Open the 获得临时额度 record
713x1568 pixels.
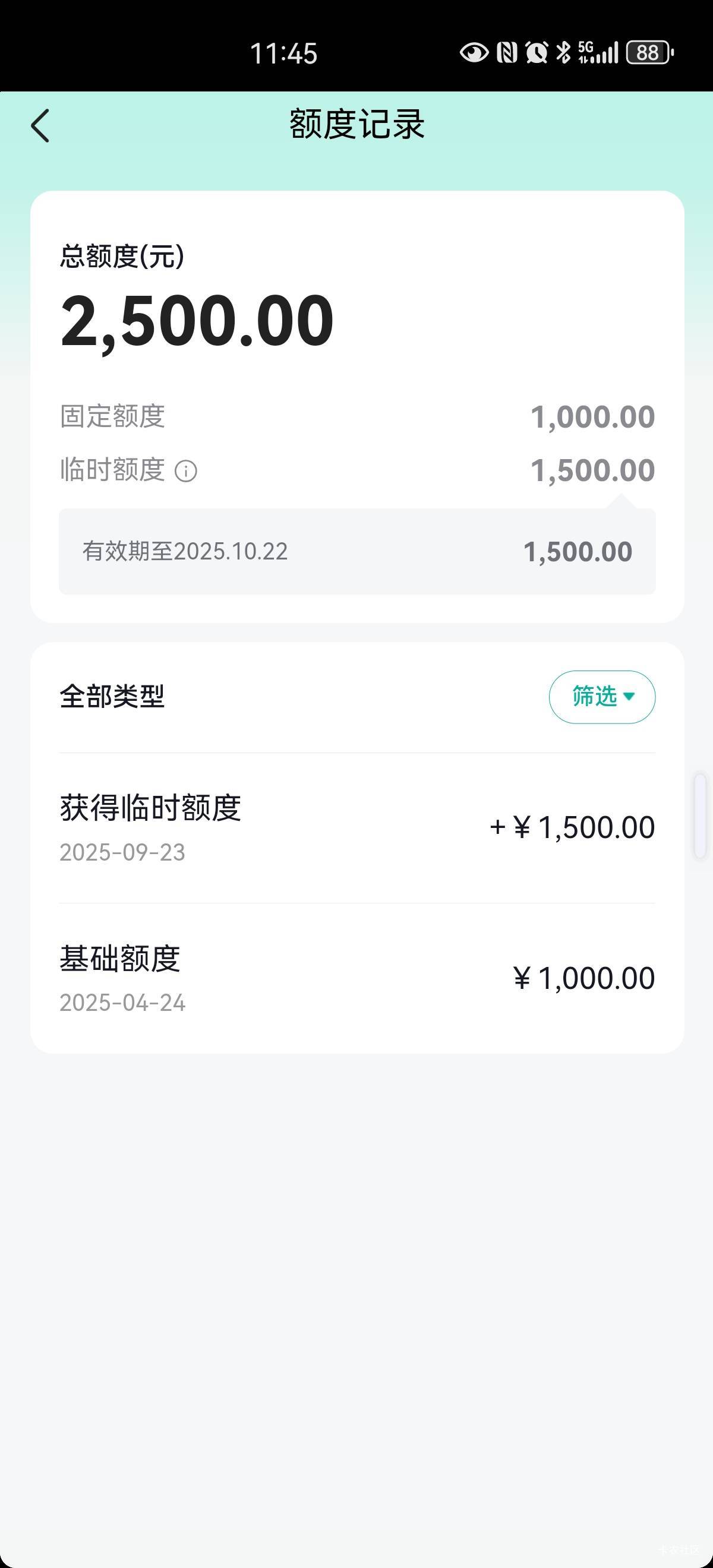point(358,828)
